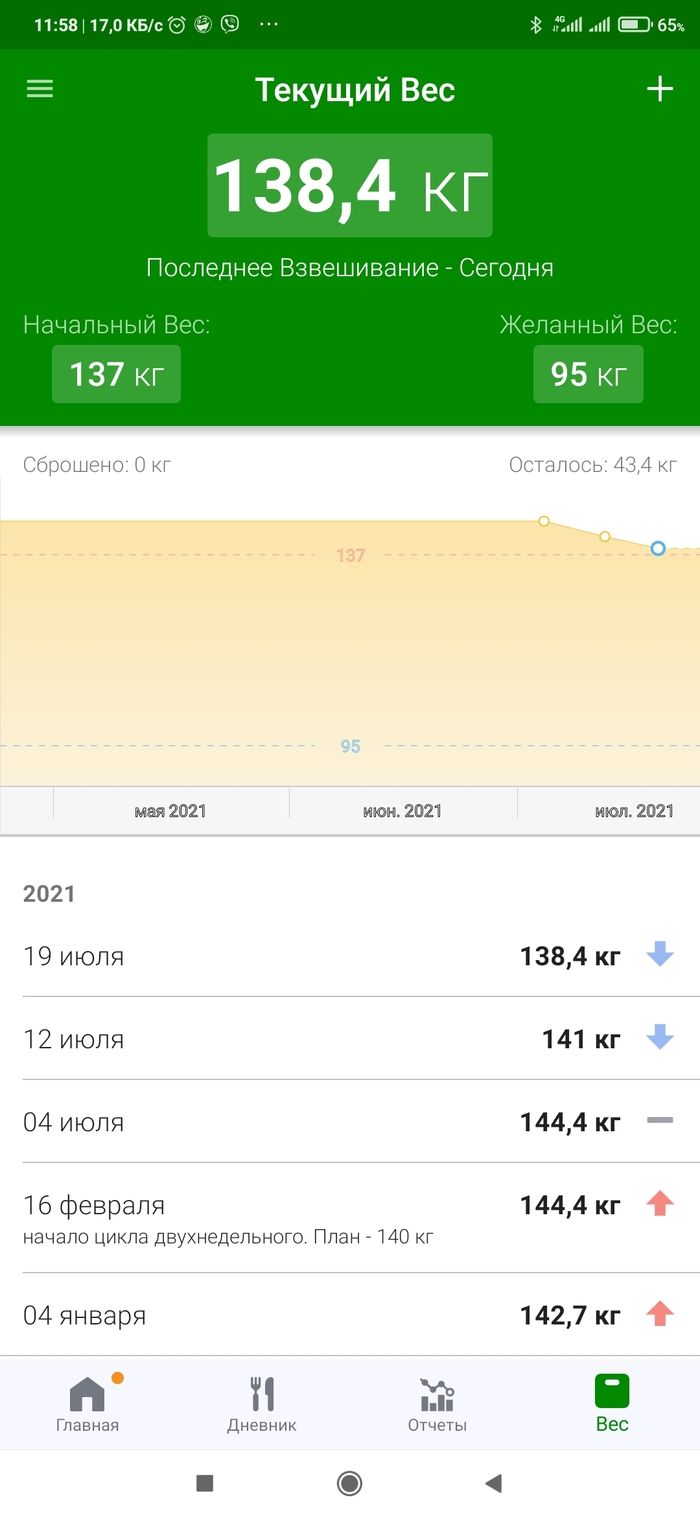700x1517 pixels.
Task: Go back with the system back button
Action: (493, 1483)
